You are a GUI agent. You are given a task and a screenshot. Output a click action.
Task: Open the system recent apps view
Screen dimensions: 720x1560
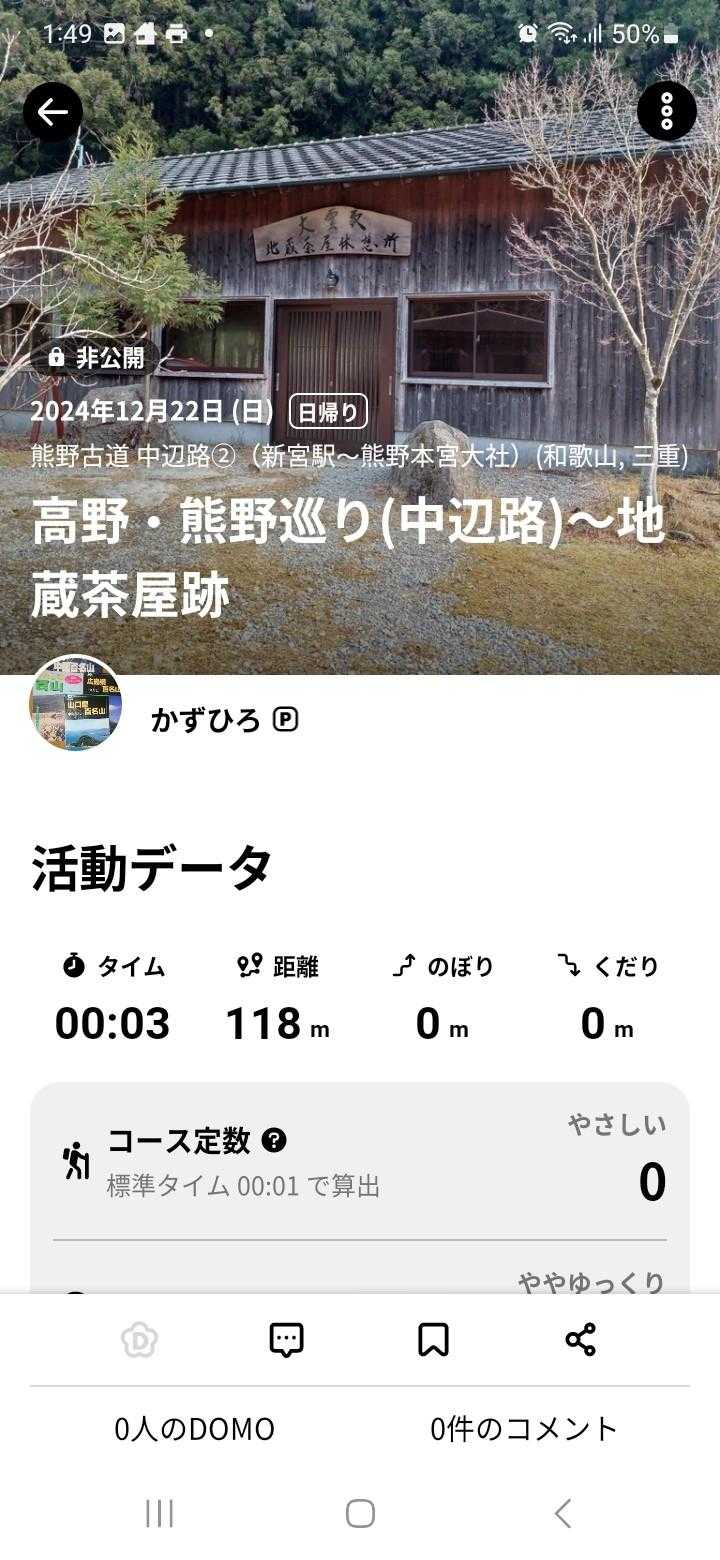point(159,1513)
